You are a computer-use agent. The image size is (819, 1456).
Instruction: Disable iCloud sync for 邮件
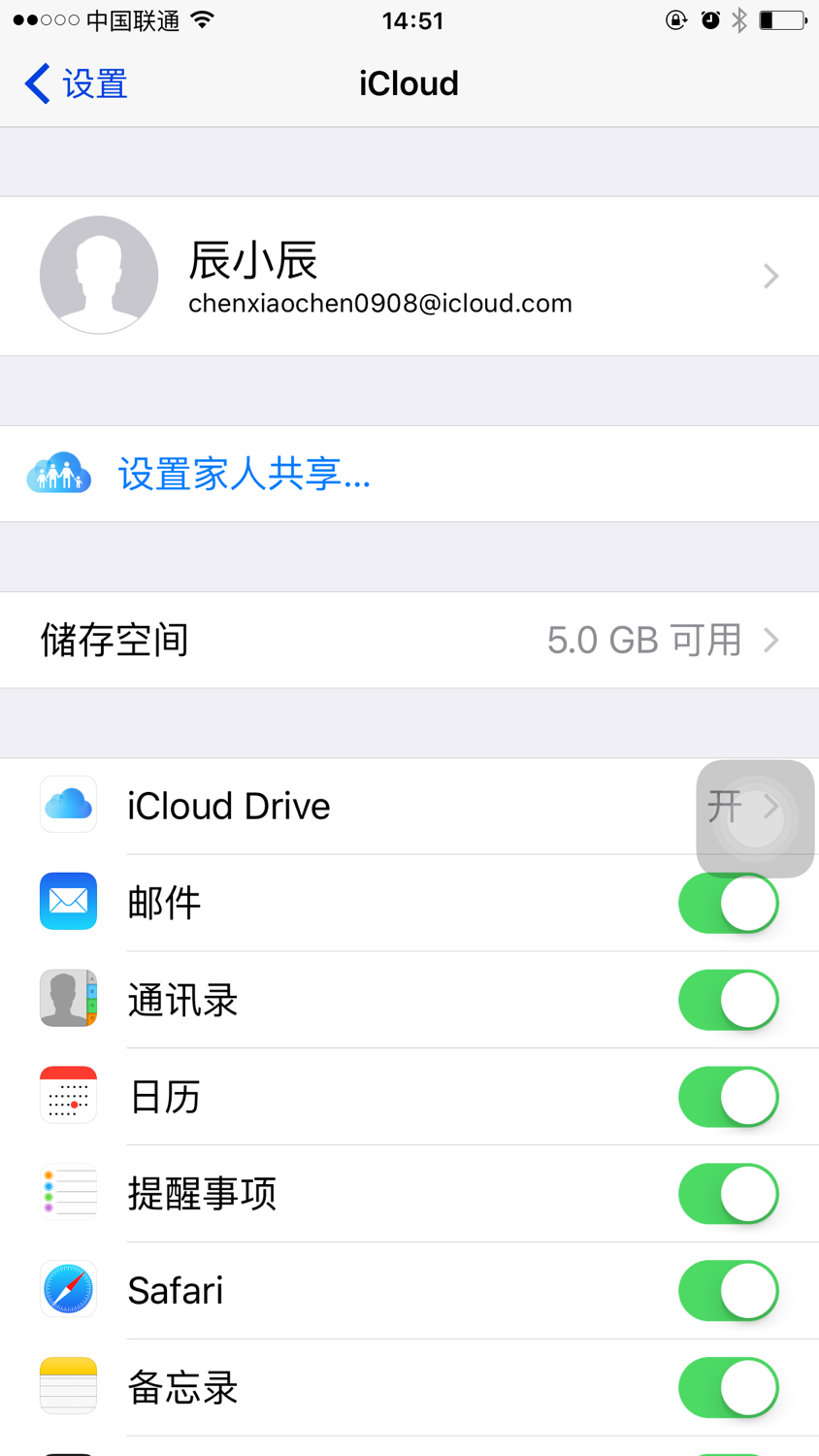coord(729,902)
